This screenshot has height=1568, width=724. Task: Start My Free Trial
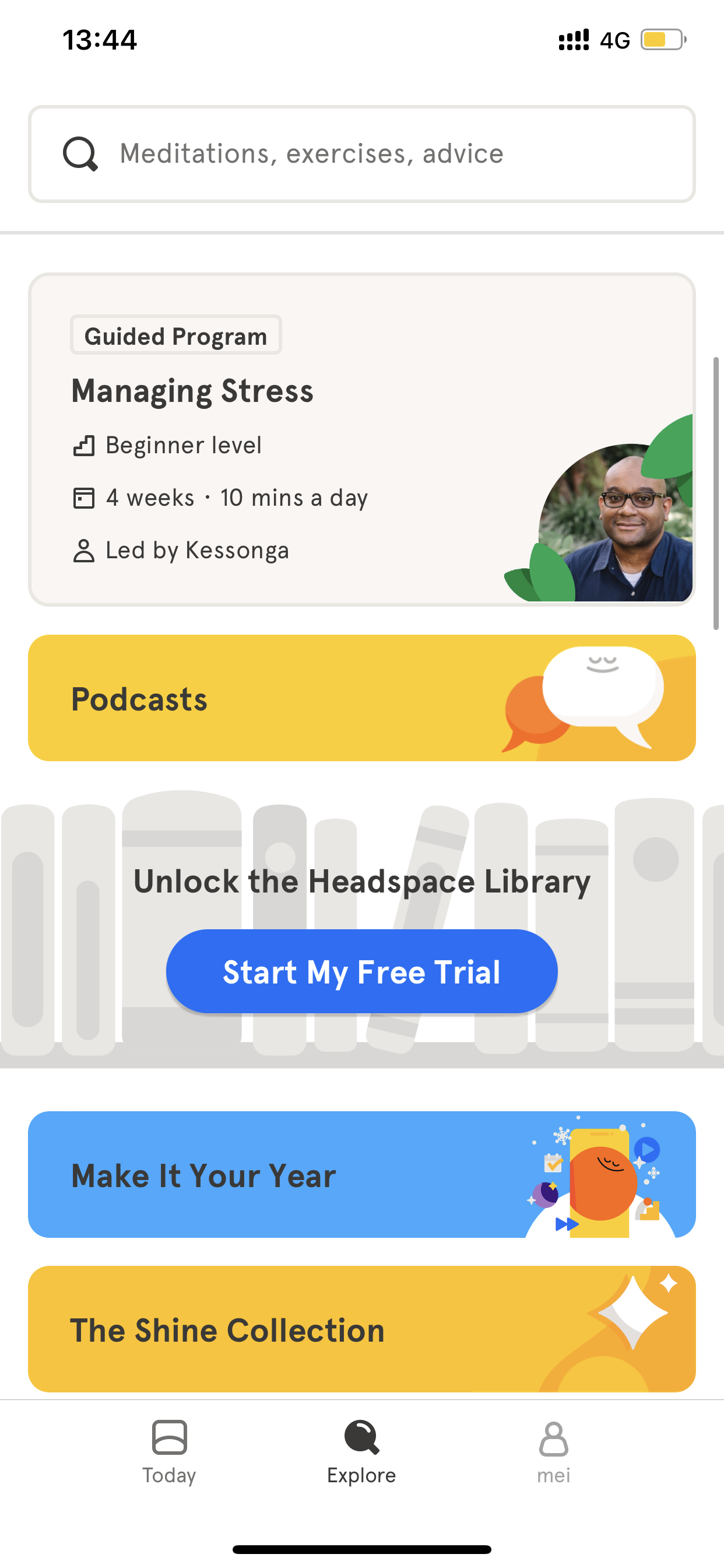[362, 971]
